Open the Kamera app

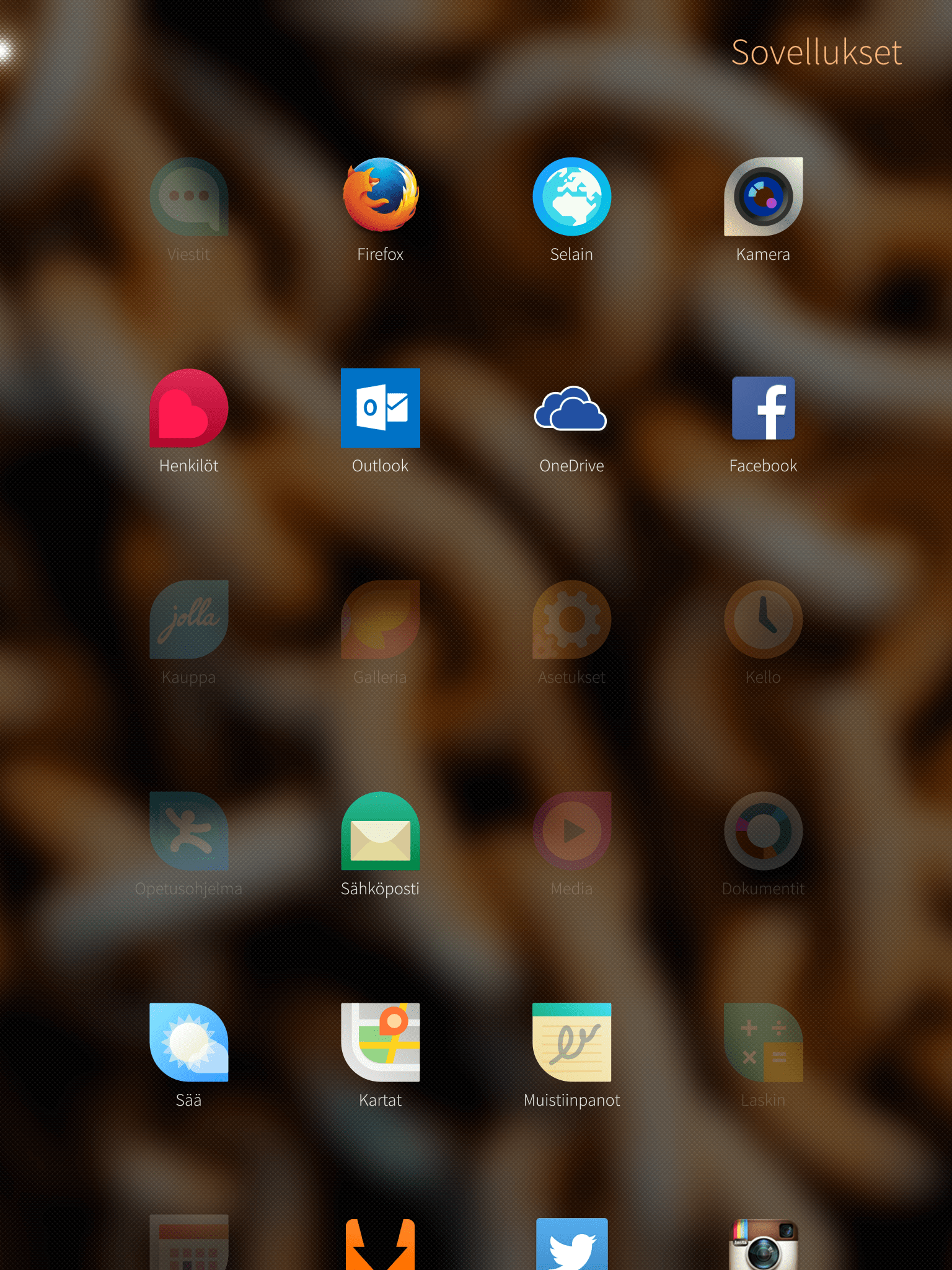tap(763, 197)
